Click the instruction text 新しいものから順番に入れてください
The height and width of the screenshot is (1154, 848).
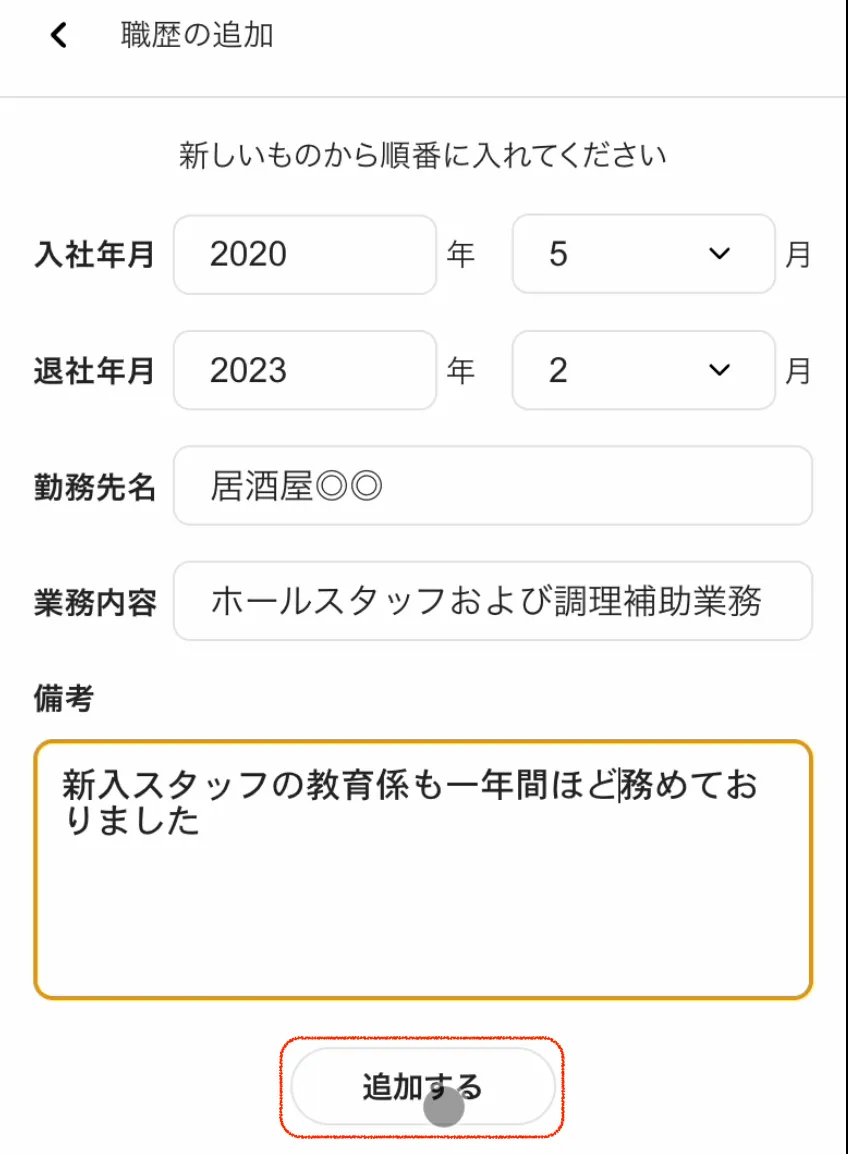coord(424,155)
